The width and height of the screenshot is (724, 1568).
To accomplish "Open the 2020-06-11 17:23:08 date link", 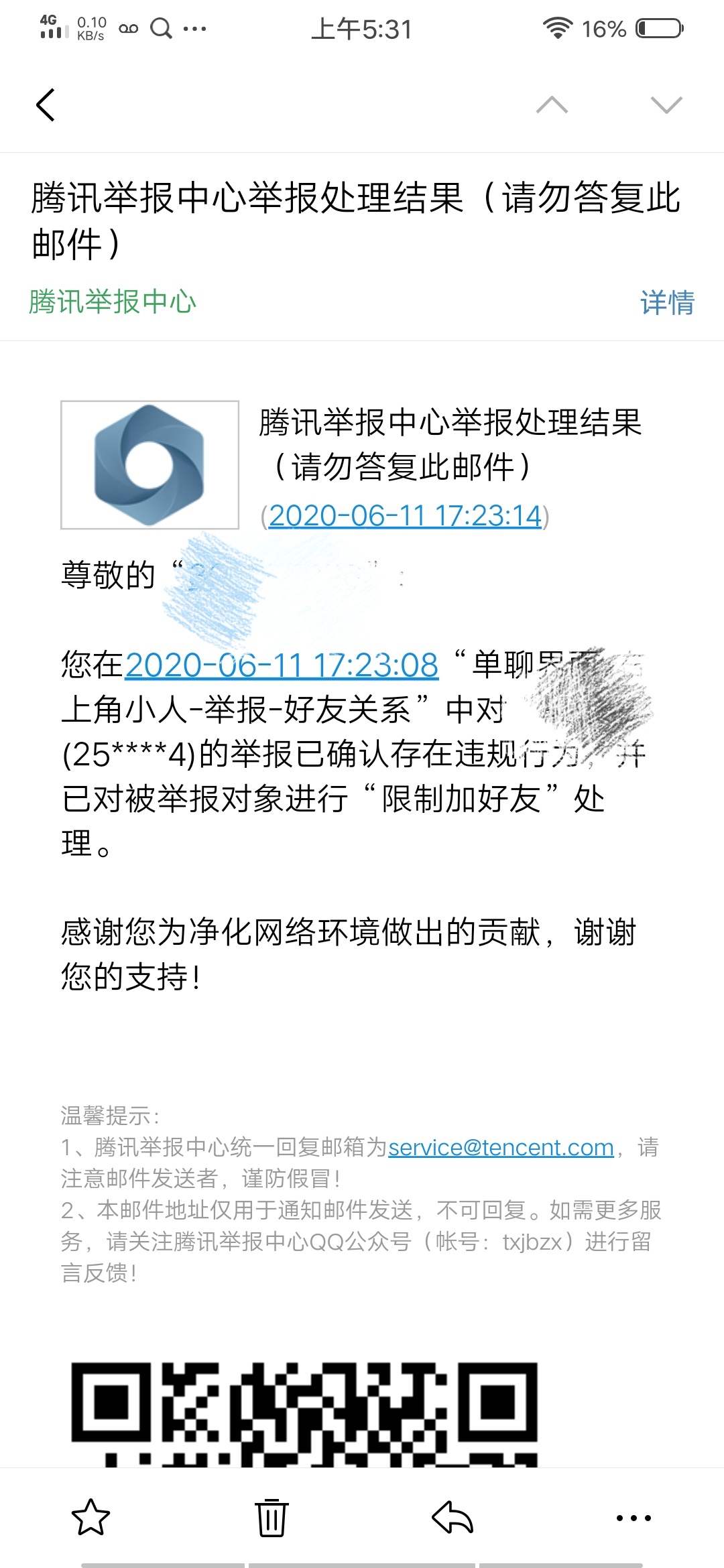I will (x=282, y=665).
